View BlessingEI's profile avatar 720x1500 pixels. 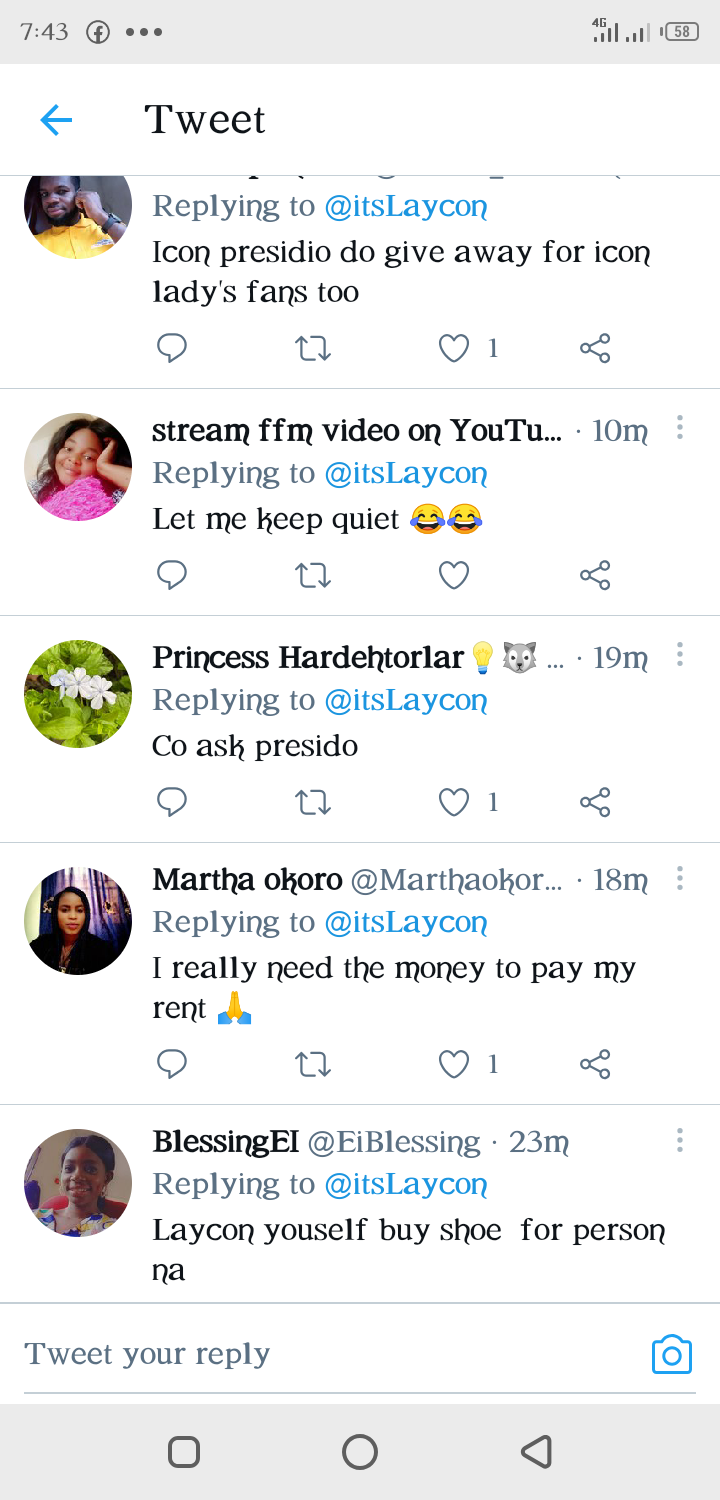[x=78, y=1184]
